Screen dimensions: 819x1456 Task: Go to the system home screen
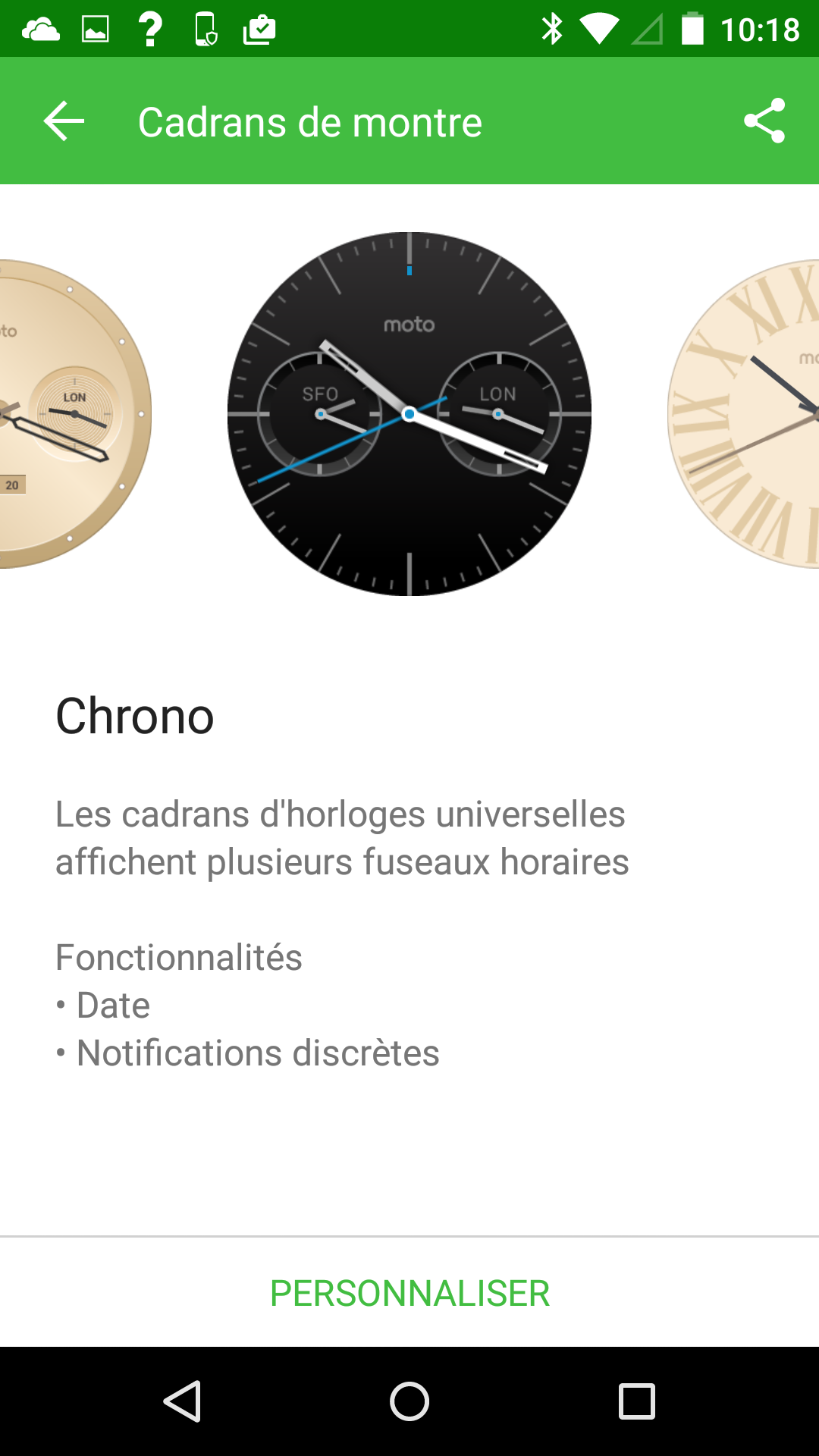pos(409,1401)
